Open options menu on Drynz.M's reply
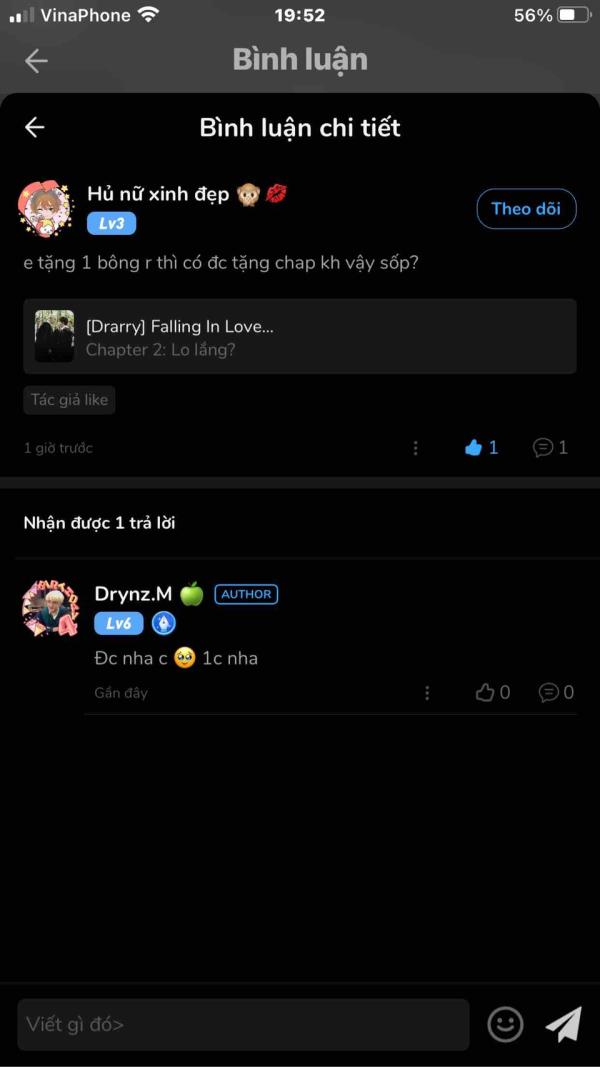The height and width of the screenshot is (1067, 600). (427, 693)
